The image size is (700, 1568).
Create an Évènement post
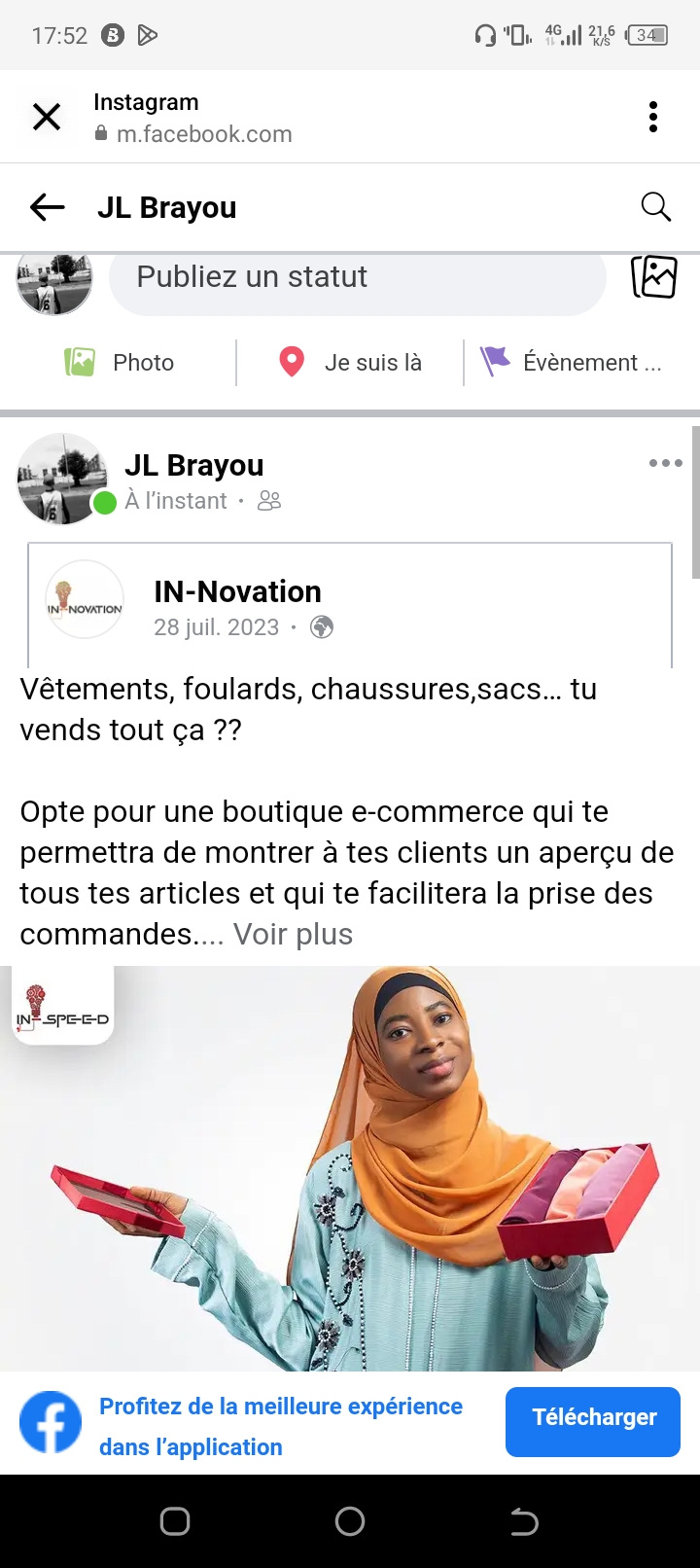pos(572,363)
